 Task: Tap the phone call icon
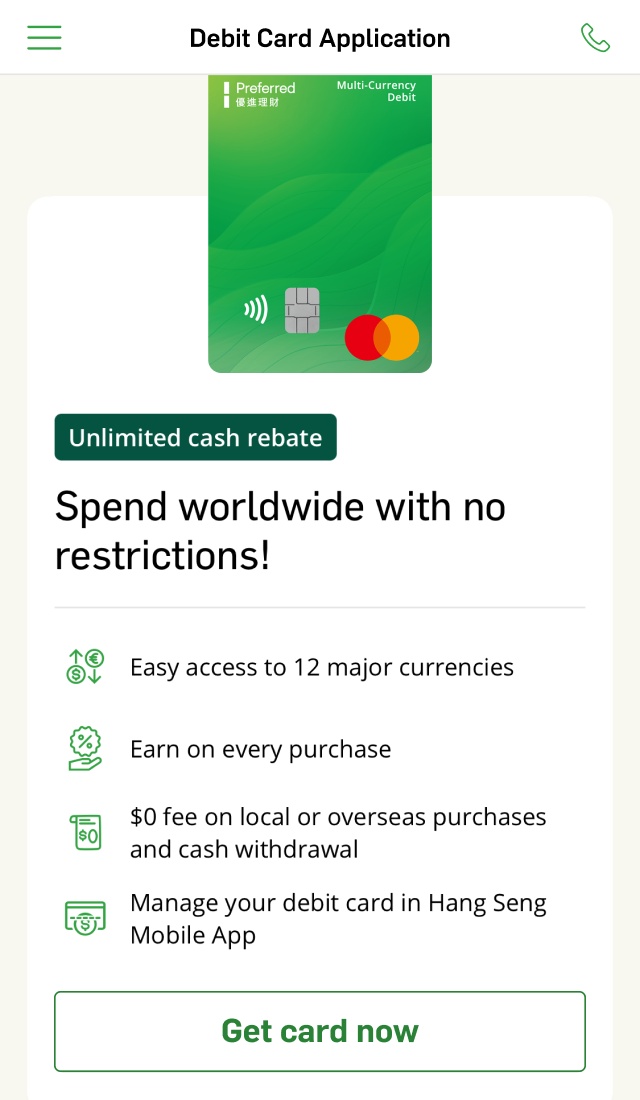click(x=595, y=38)
